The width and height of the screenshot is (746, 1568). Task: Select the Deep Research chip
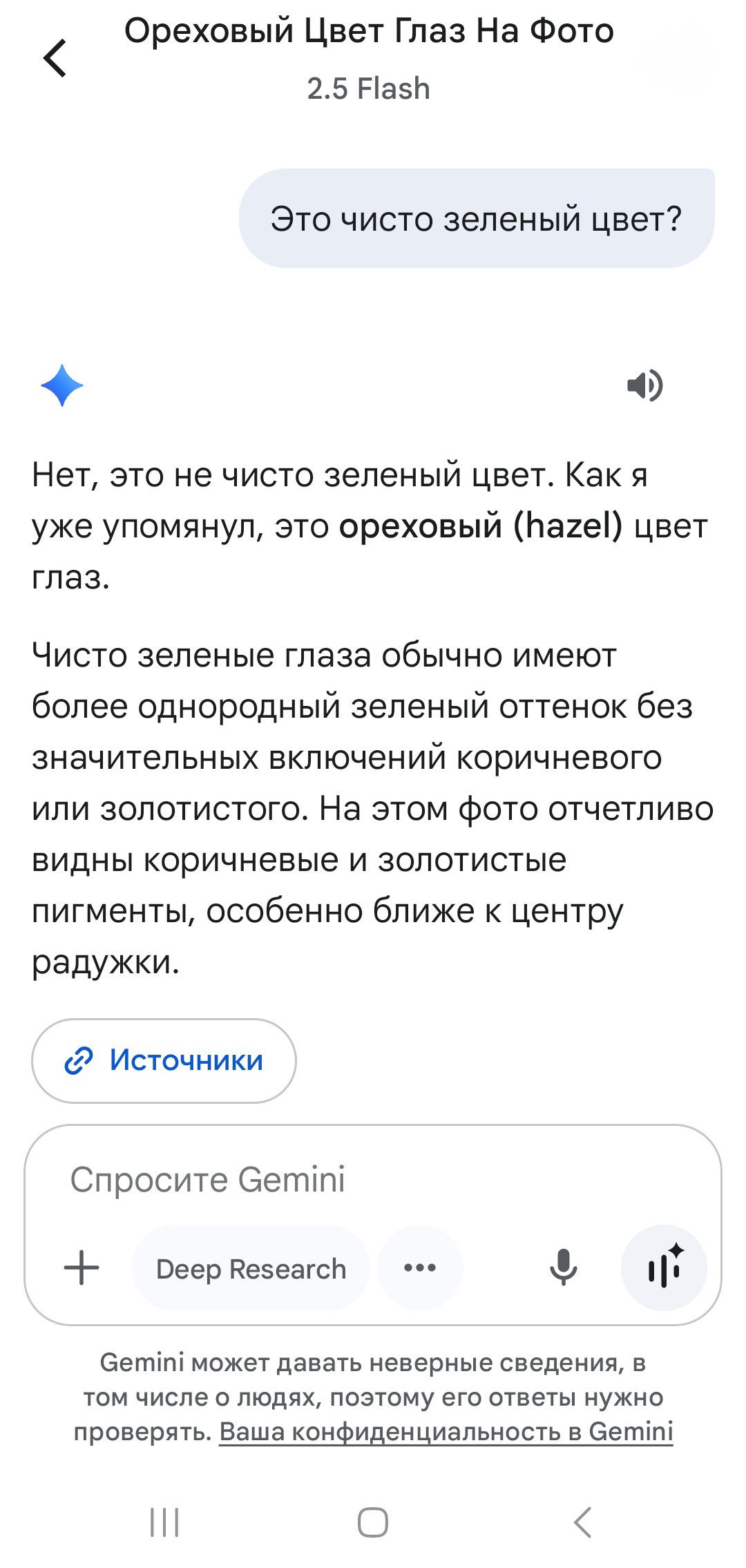(251, 1269)
